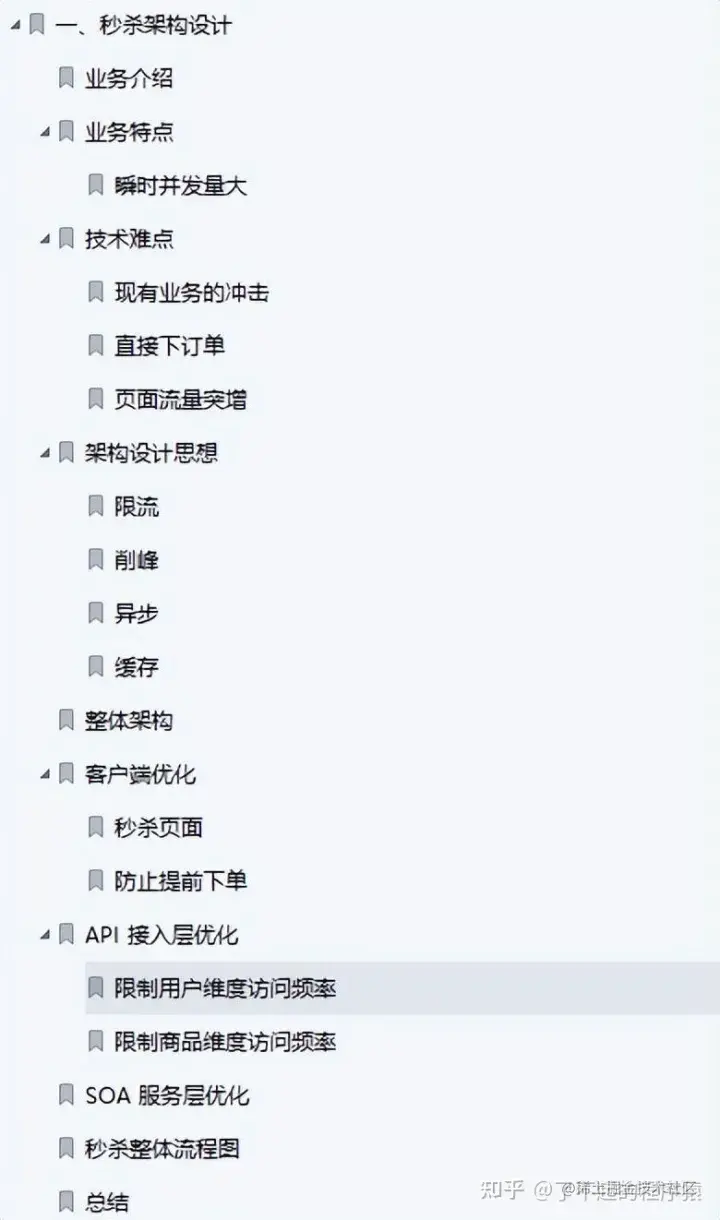The image size is (720, 1220).
Task: Collapse the 一、秒杀架构设计 root node
Action: pyautogui.click(x=15, y=25)
